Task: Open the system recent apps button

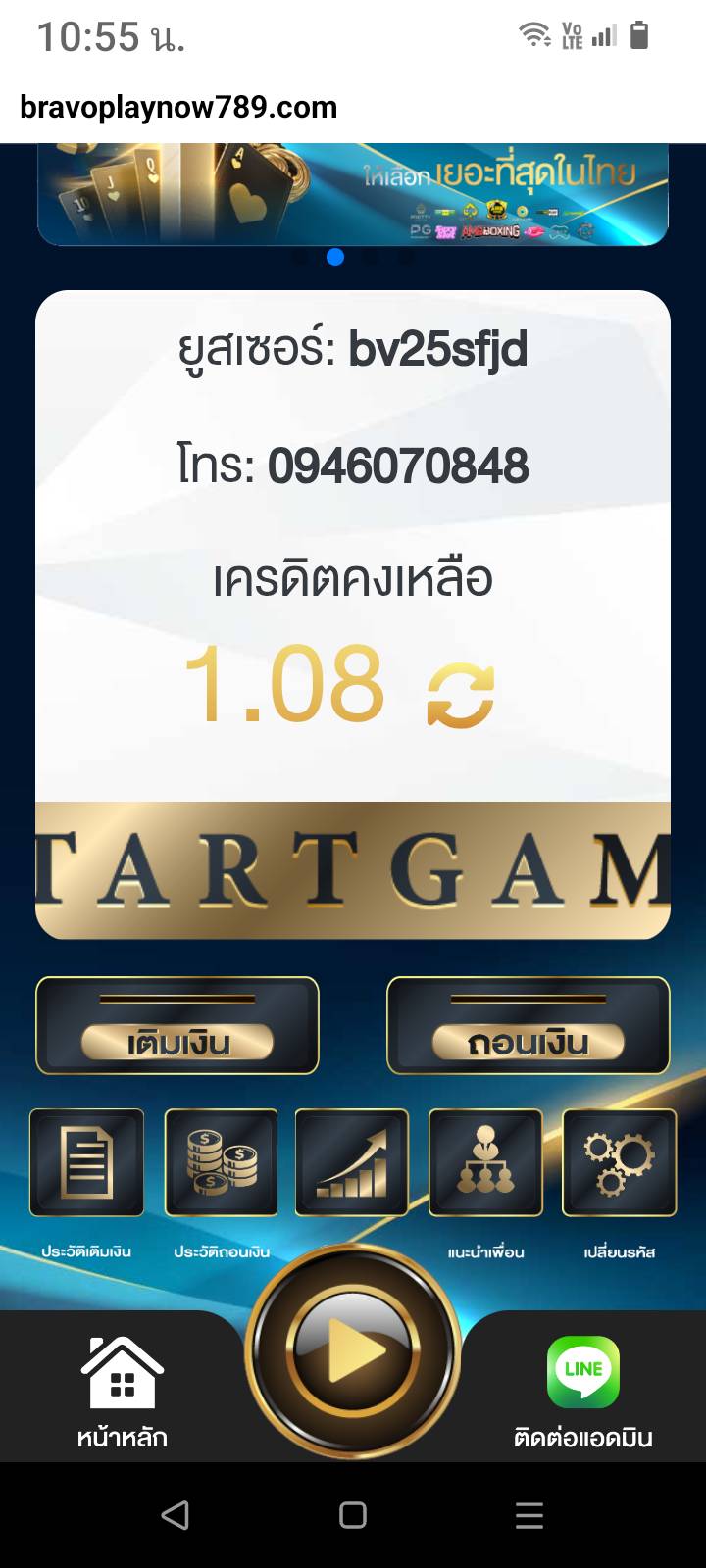Action: point(529,1515)
